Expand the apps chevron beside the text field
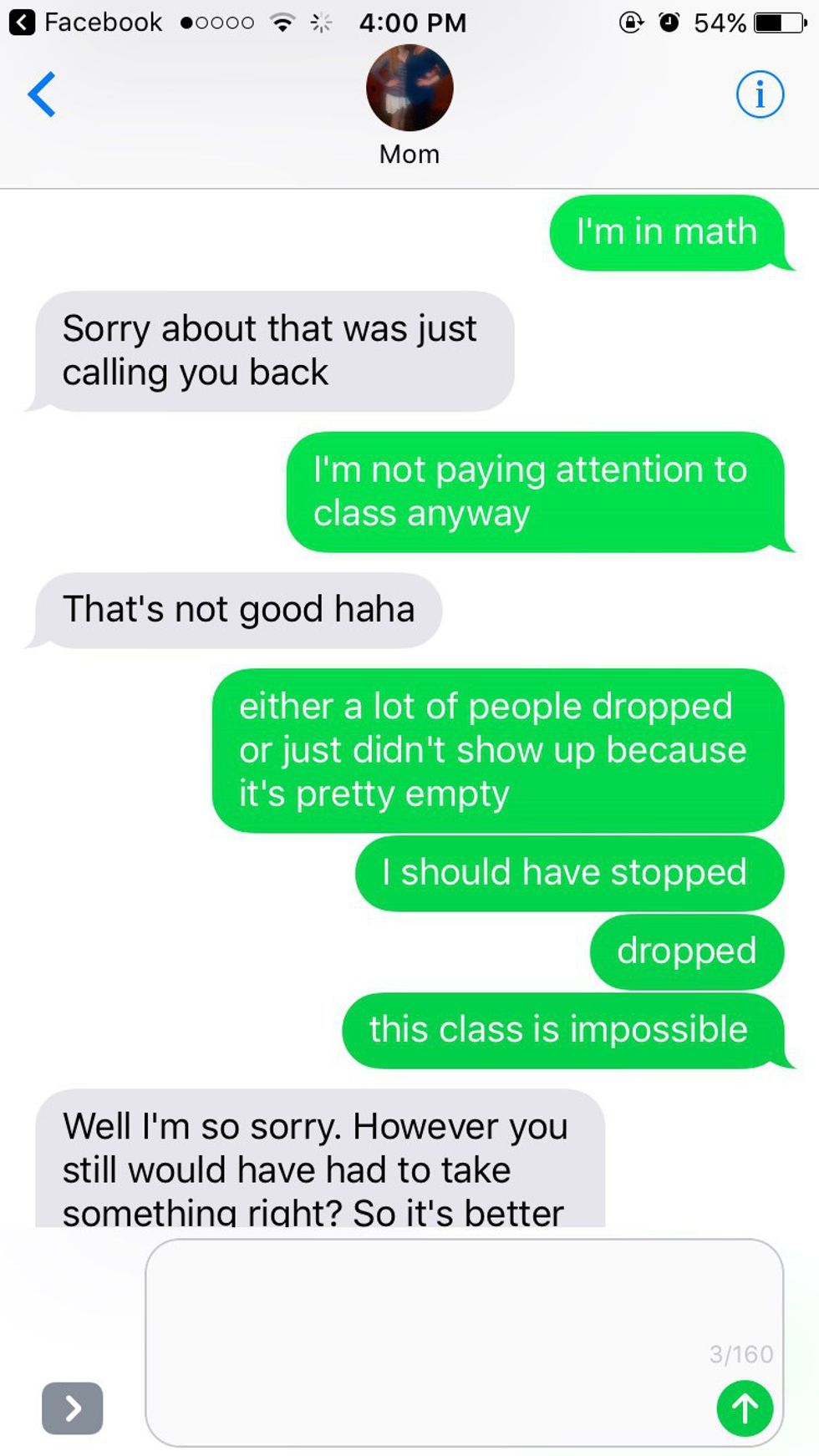Screen dimensions: 819x1456 [73, 1408]
